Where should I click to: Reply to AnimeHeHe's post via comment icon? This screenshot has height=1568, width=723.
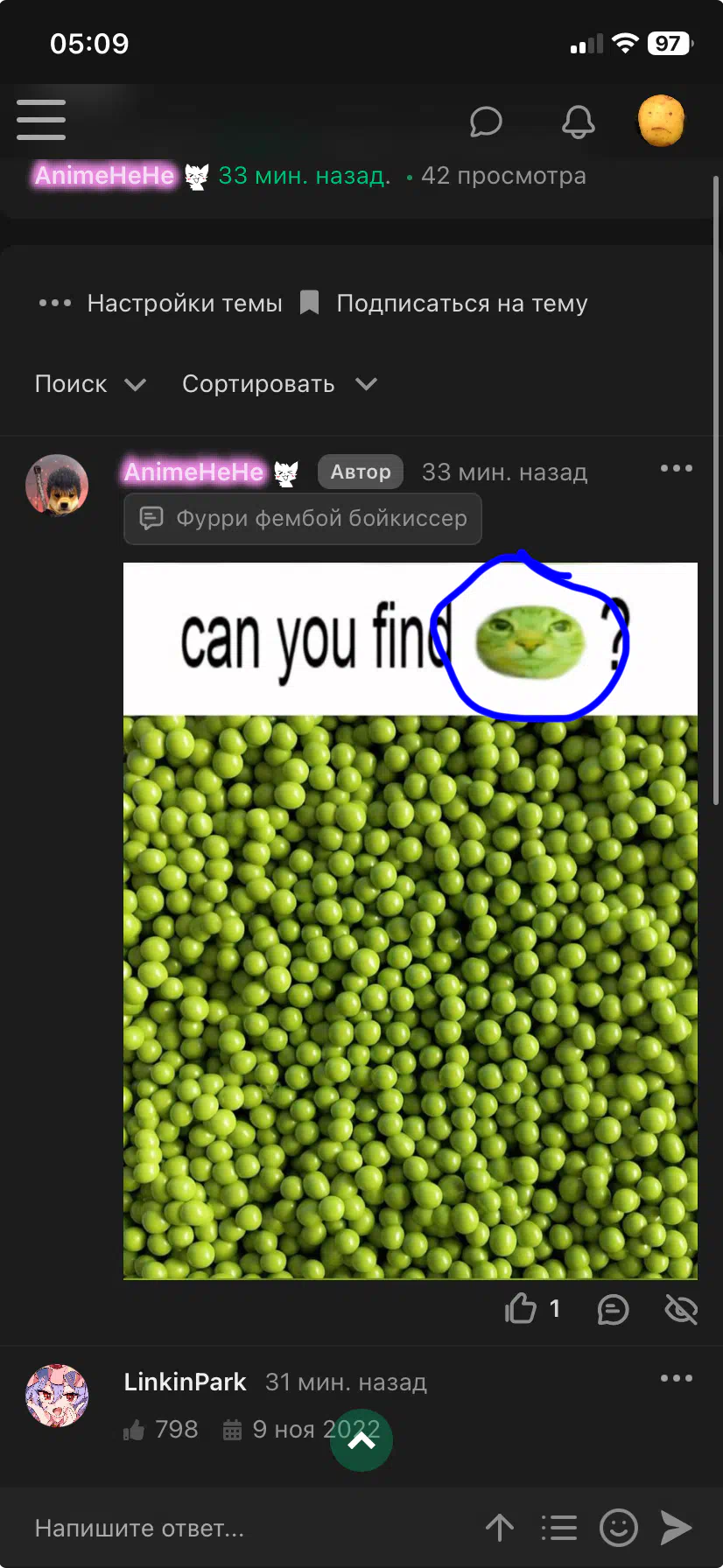click(x=613, y=1310)
